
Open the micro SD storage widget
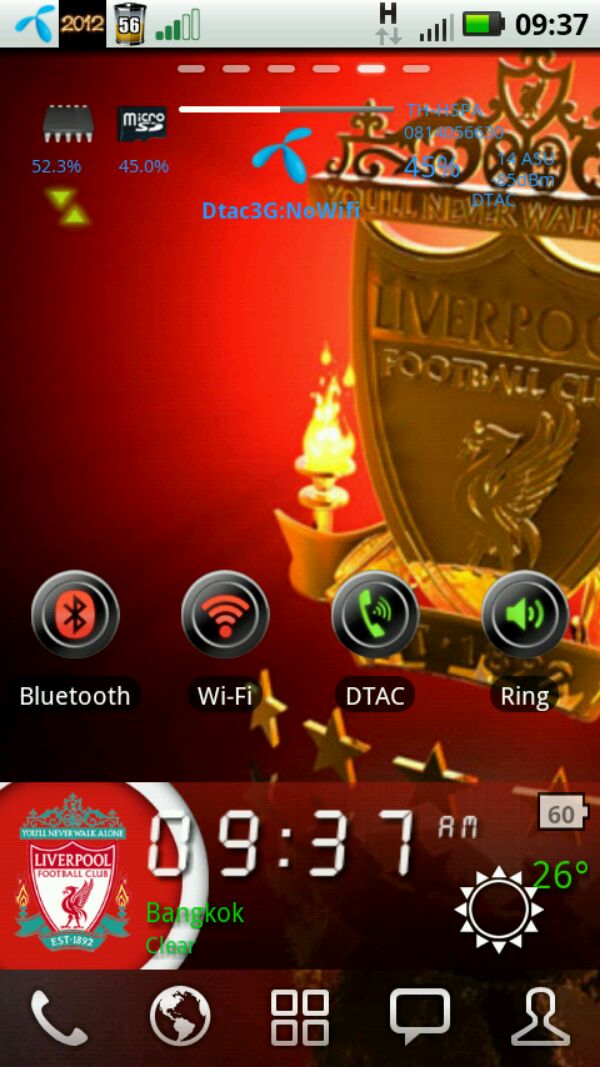(x=143, y=125)
